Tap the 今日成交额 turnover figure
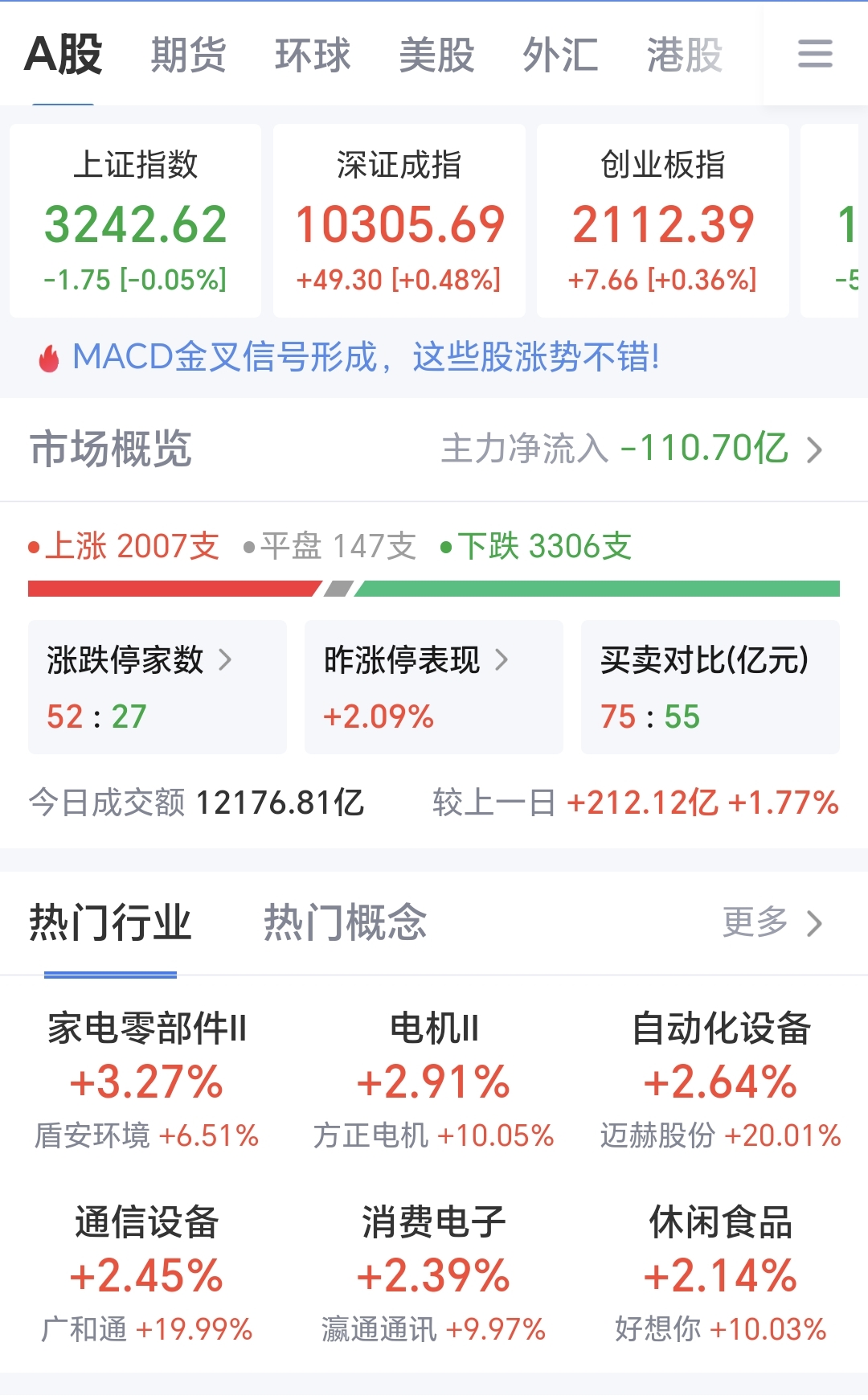 pyautogui.click(x=195, y=802)
